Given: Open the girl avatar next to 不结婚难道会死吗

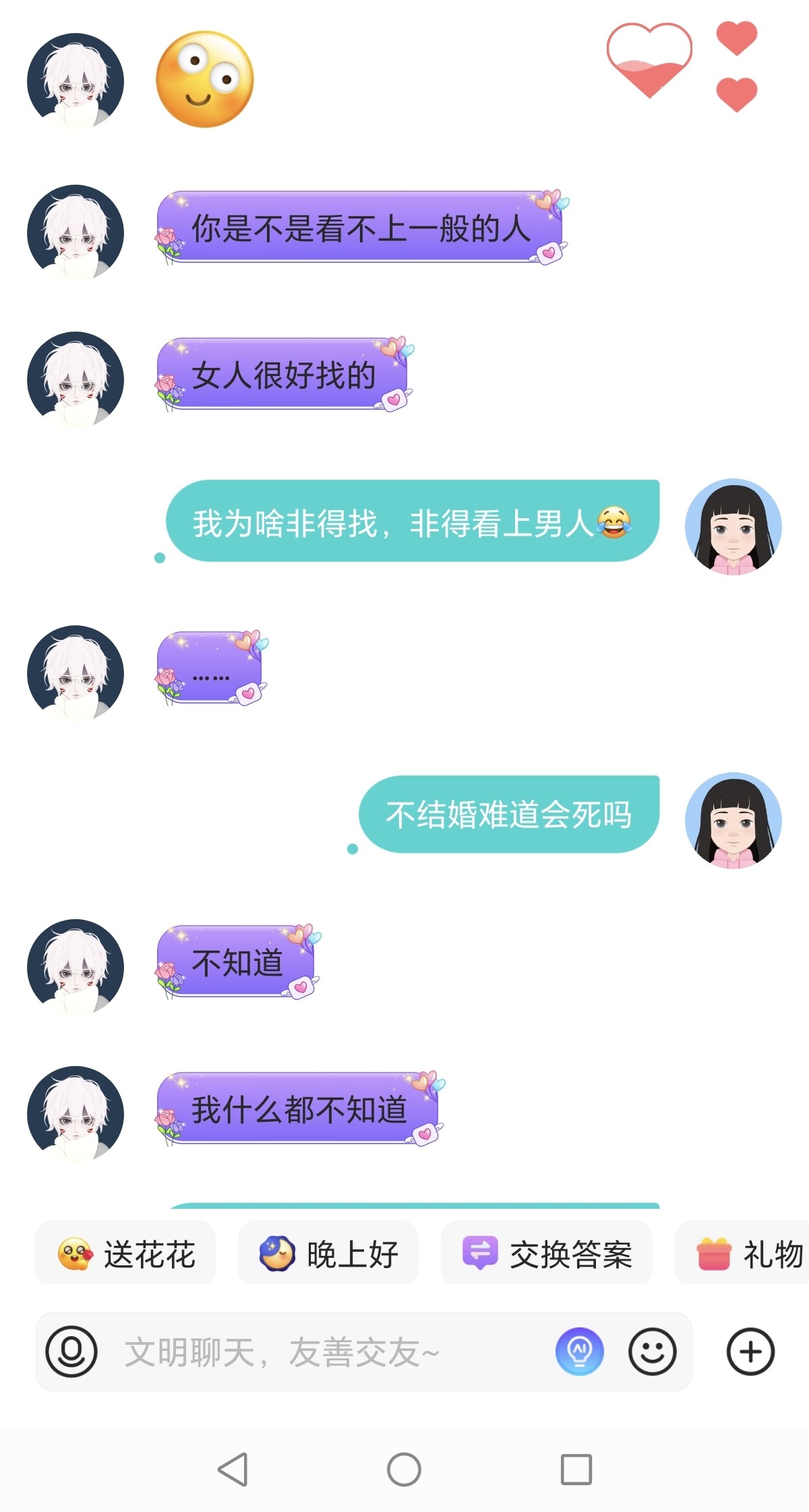Looking at the screenshot, I should pos(733,820).
